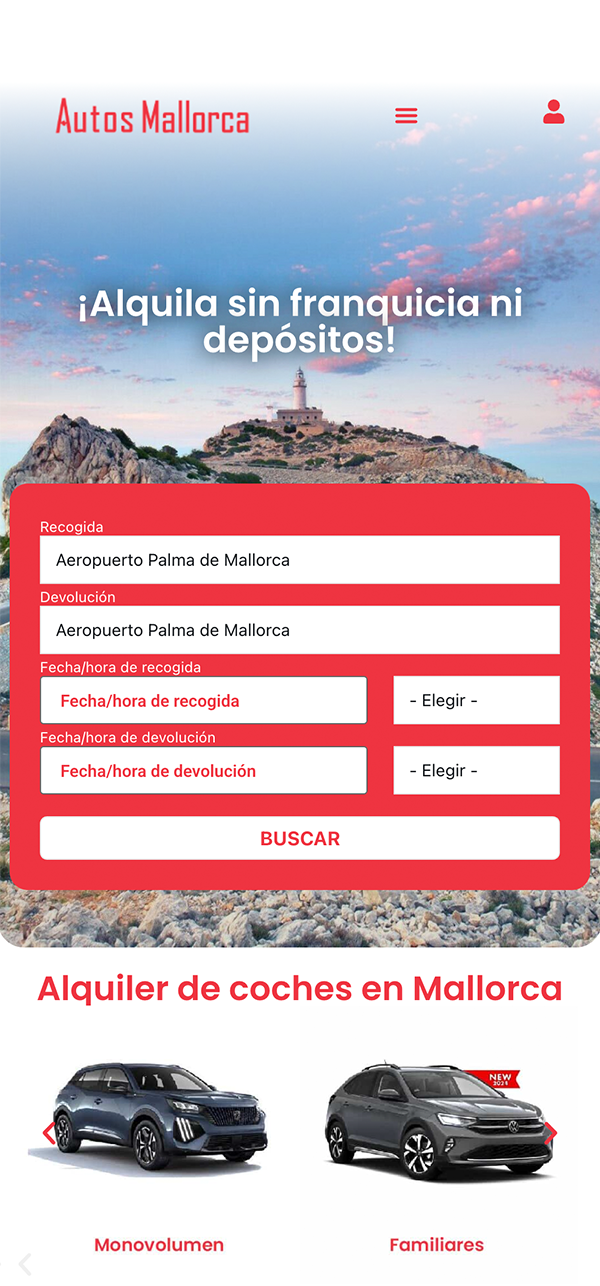Pick the Fecha/hora de recogida date
Image resolution: width=600 pixels, height=1286 pixels.
pyautogui.click(x=203, y=701)
